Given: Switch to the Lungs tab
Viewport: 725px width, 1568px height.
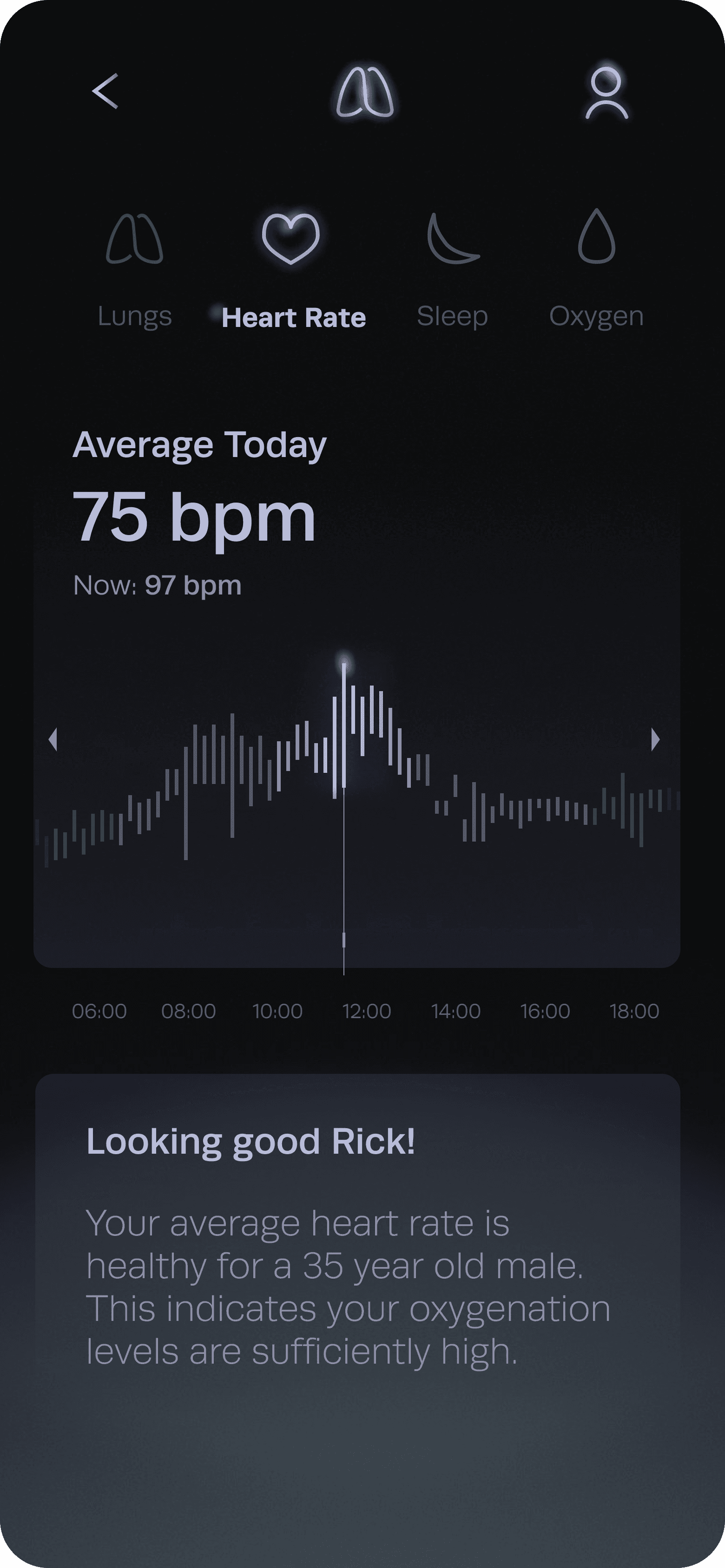Looking at the screenshot, I should pyautogui.click(x=135, y=270).
